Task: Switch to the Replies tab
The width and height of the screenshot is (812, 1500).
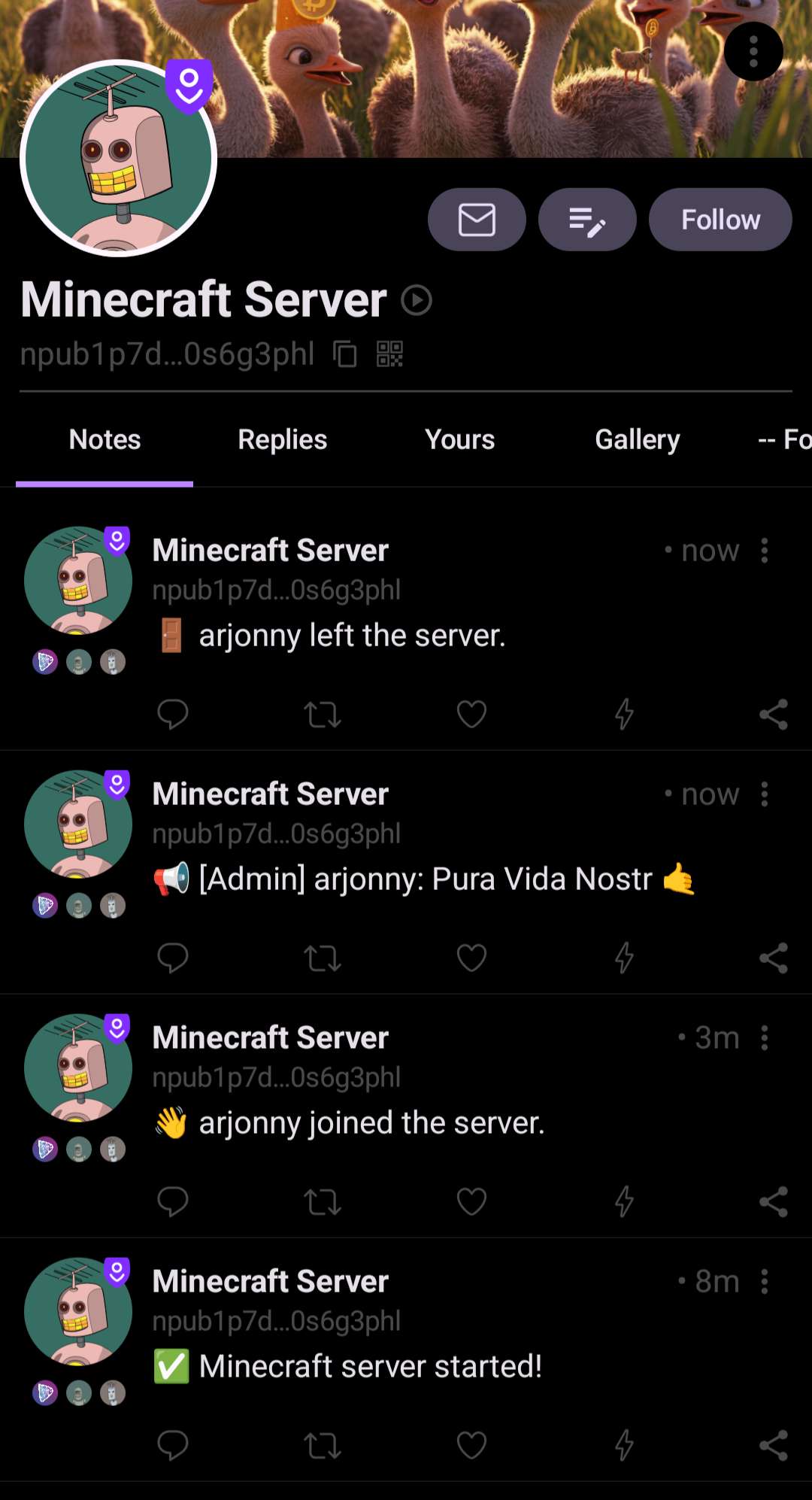Action: (x=282, y=439)
